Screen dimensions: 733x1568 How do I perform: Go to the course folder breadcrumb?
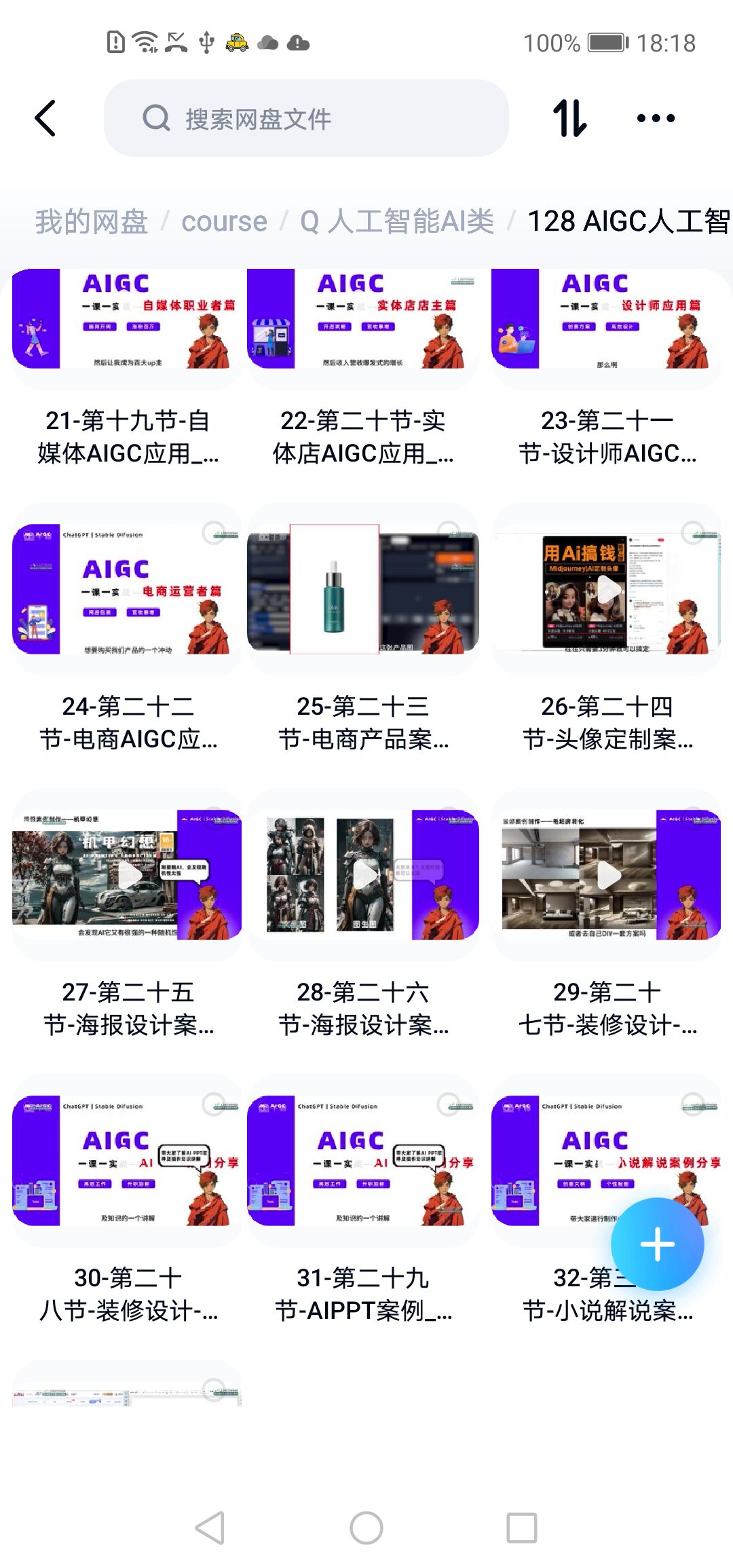pos(224,222)
